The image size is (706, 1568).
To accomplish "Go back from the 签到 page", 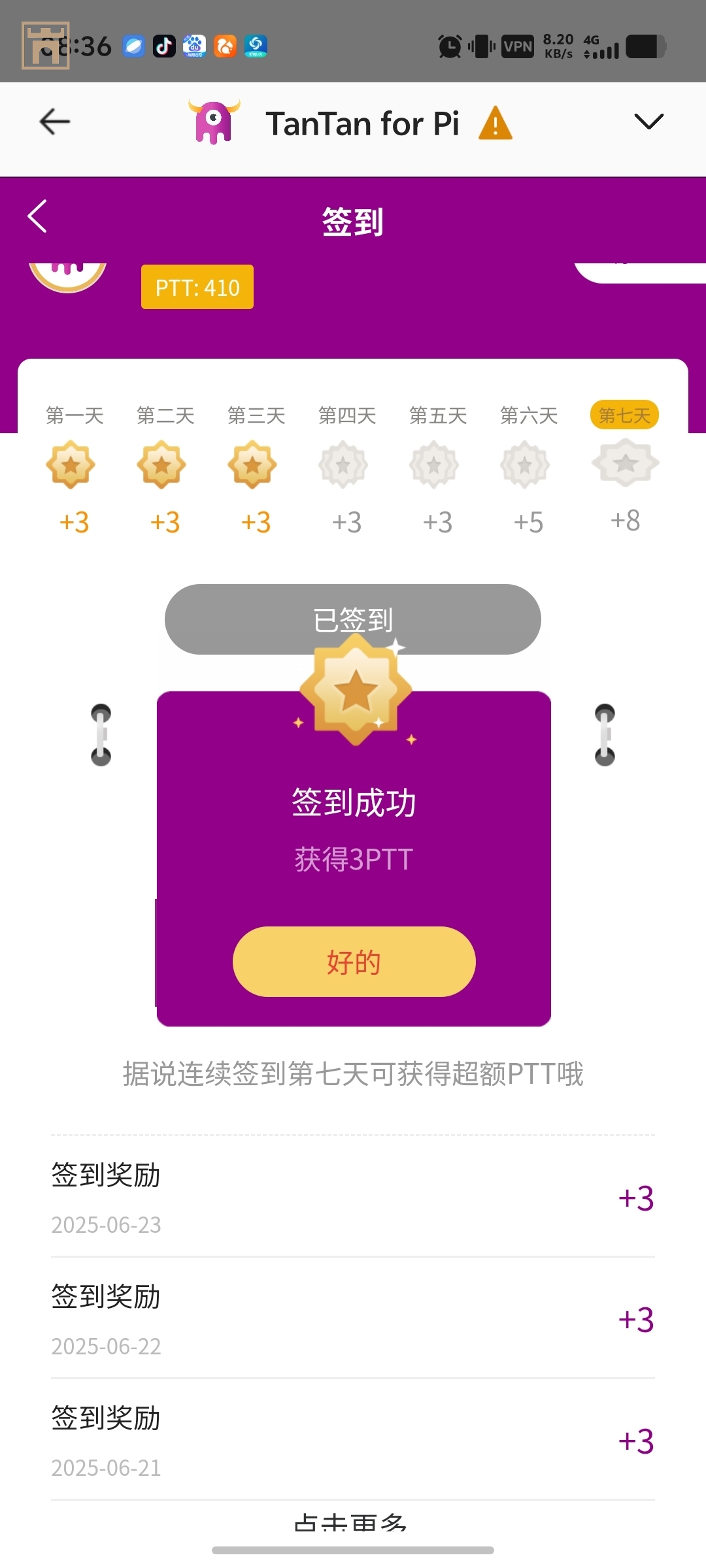I will pyautogui.click(x=38, y=216).
